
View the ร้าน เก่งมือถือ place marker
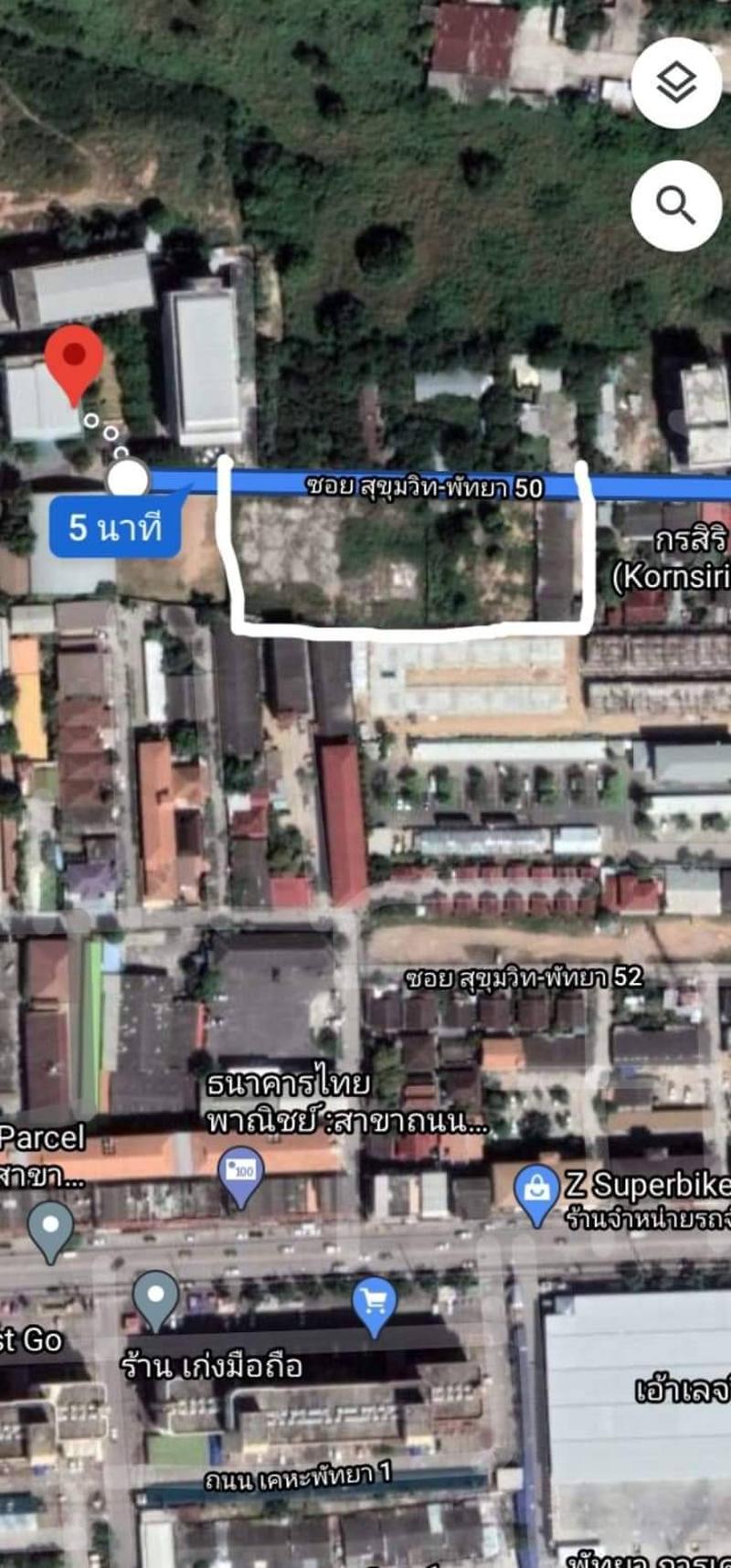[x=155, y=1297]
